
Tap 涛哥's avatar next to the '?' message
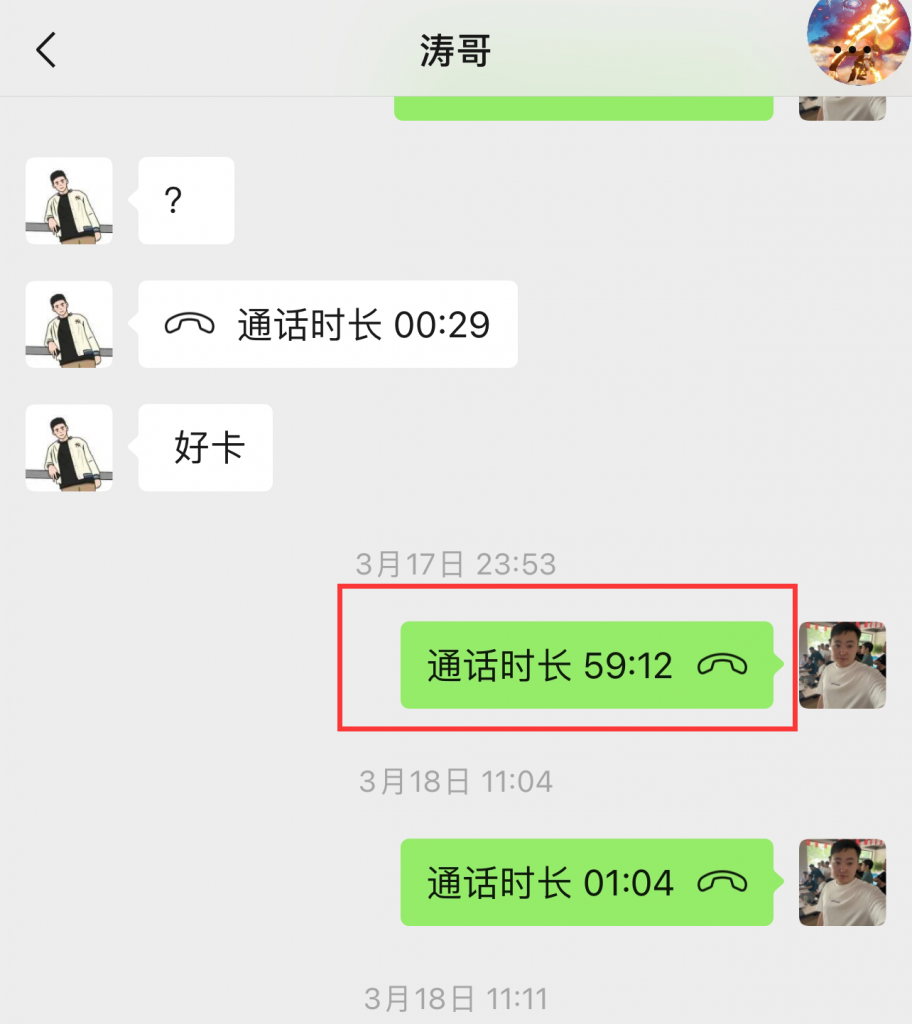[x=68, y=200]
